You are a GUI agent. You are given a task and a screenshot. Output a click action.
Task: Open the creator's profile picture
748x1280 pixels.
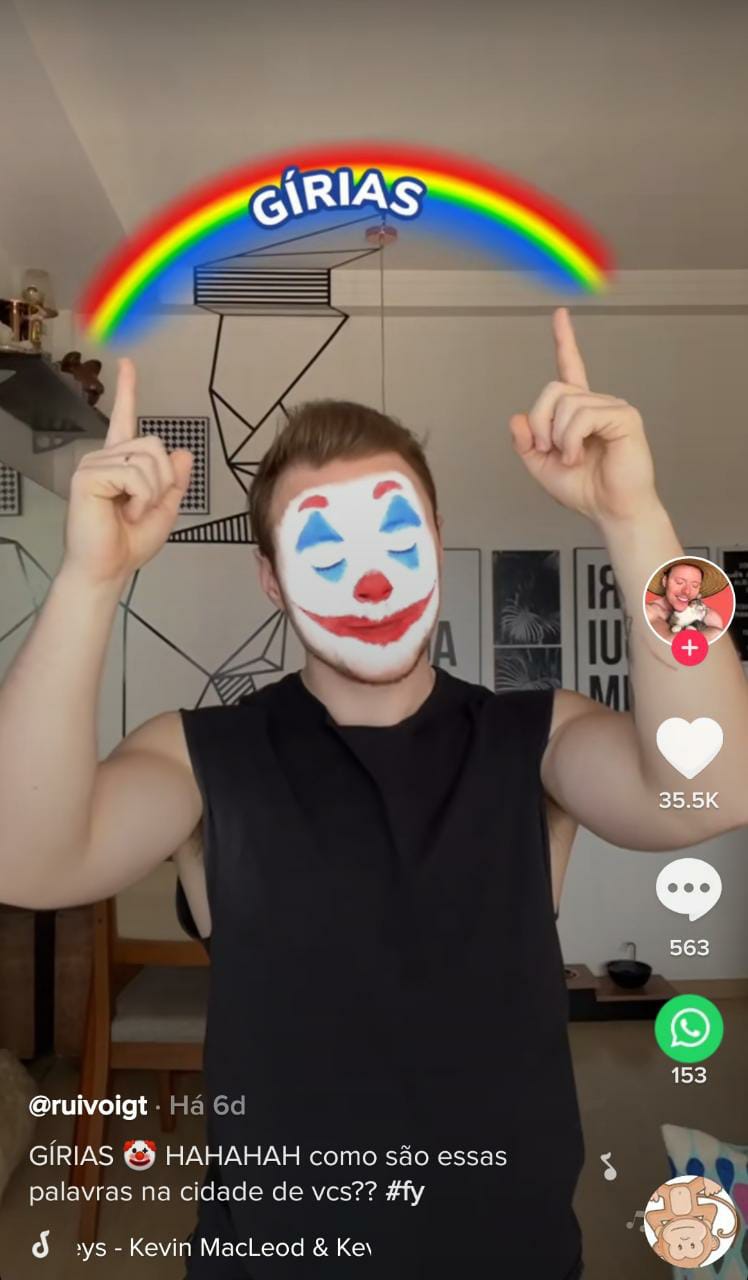[688, 600]
